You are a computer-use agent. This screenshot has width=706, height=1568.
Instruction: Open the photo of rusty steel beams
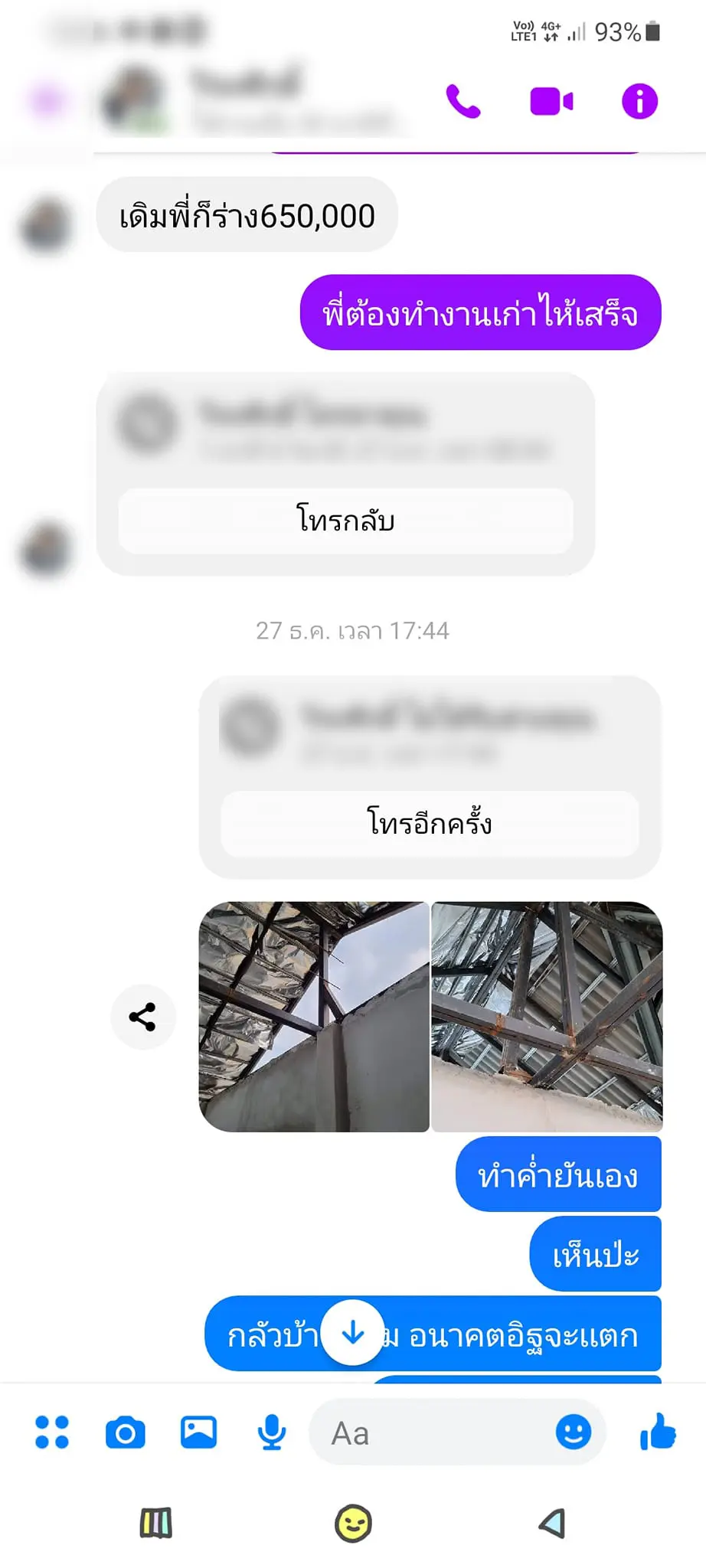click(x=547, y=1017)
